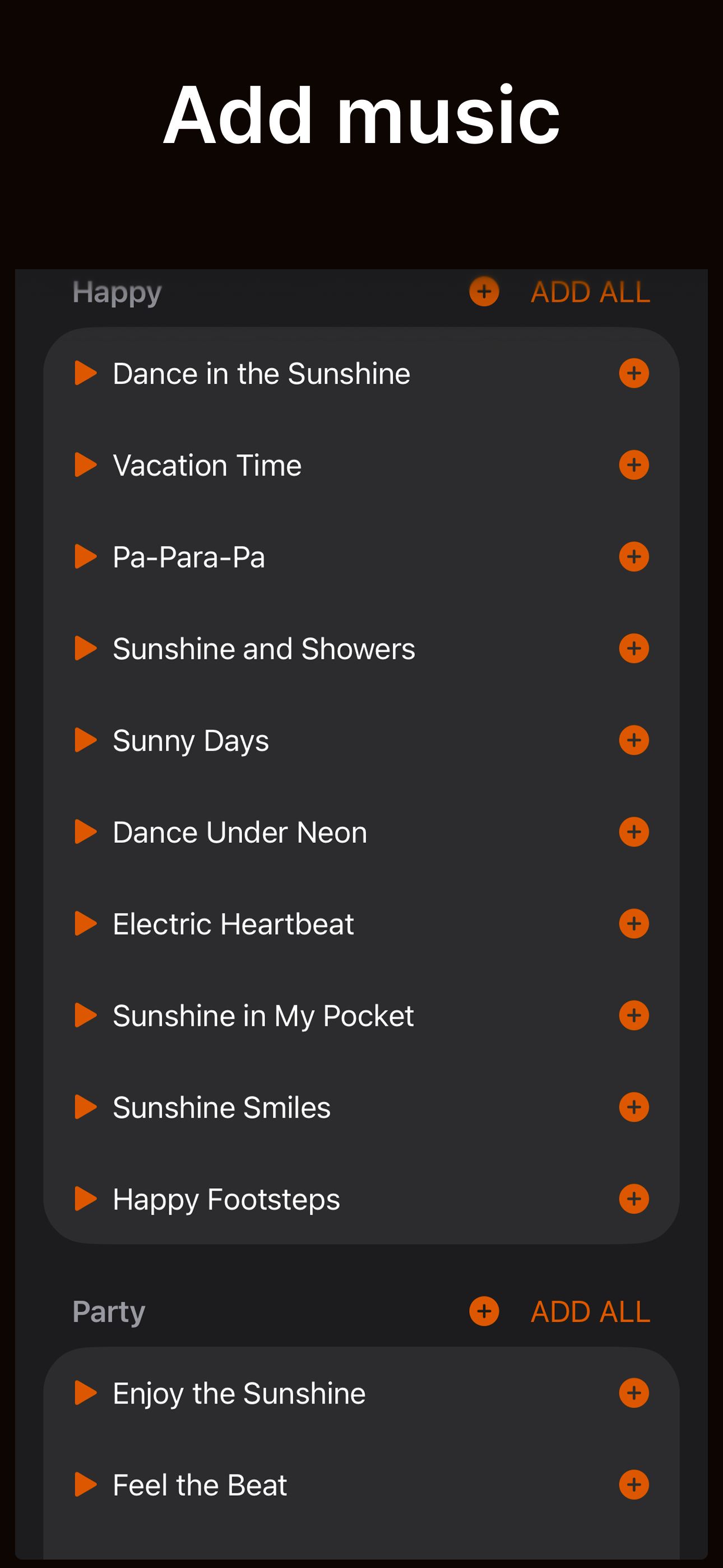
Task: Add "Sunshine in My Pocket" via plus icon
Action: point(633,1015)
